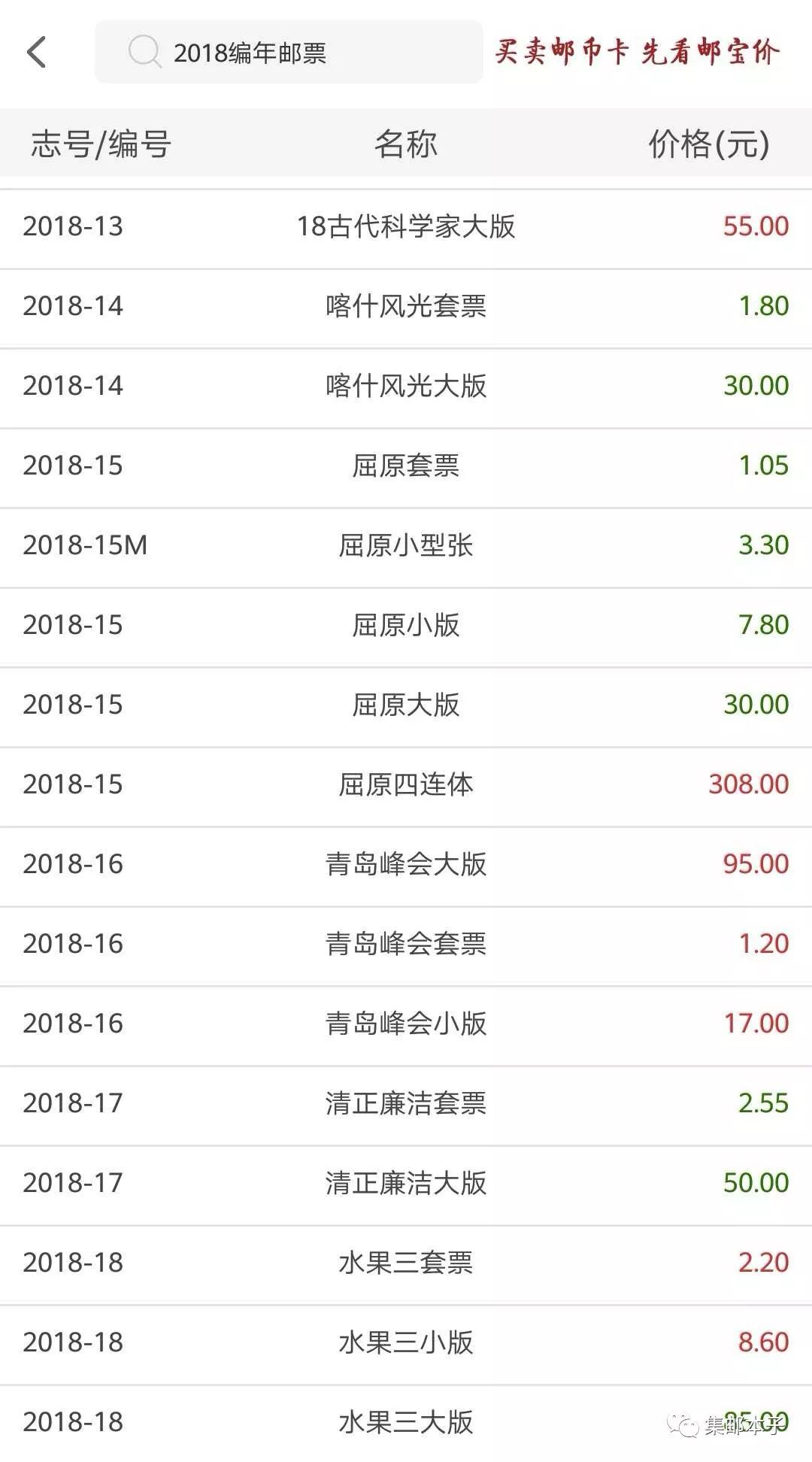Open the 清正廉洁套票 row
The height and width of the screenshot is (1462, 812).
pos(406,1105)
